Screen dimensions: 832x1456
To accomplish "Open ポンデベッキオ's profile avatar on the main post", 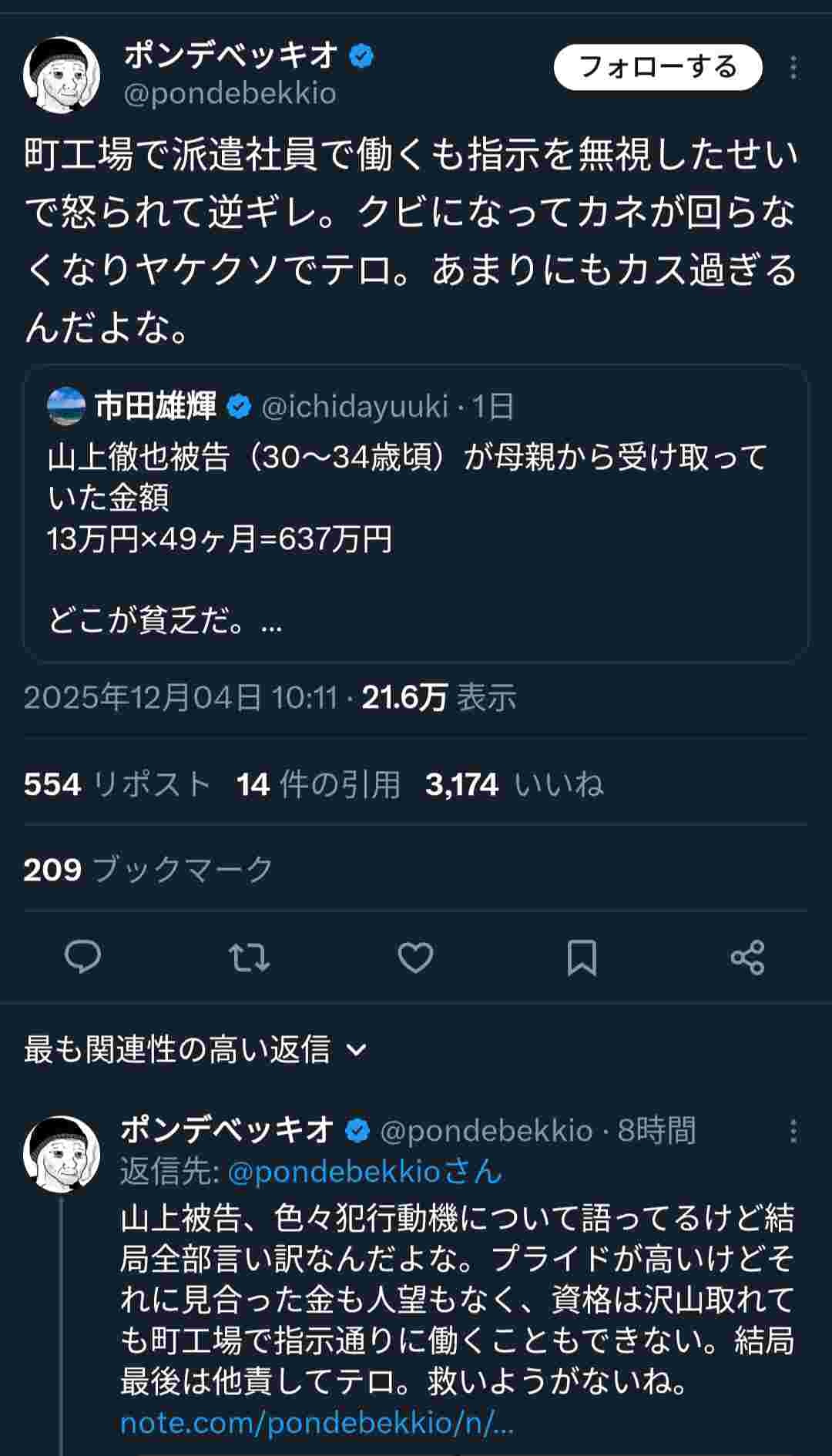I will 62,75.
